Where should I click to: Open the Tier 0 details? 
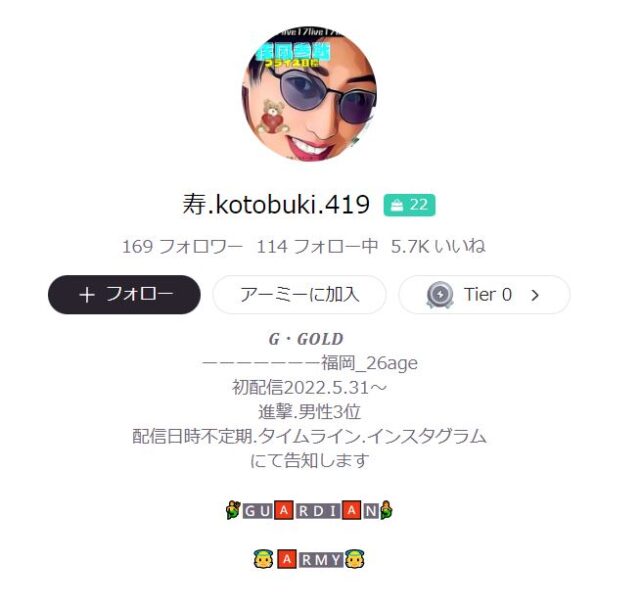tap(484, 295)
